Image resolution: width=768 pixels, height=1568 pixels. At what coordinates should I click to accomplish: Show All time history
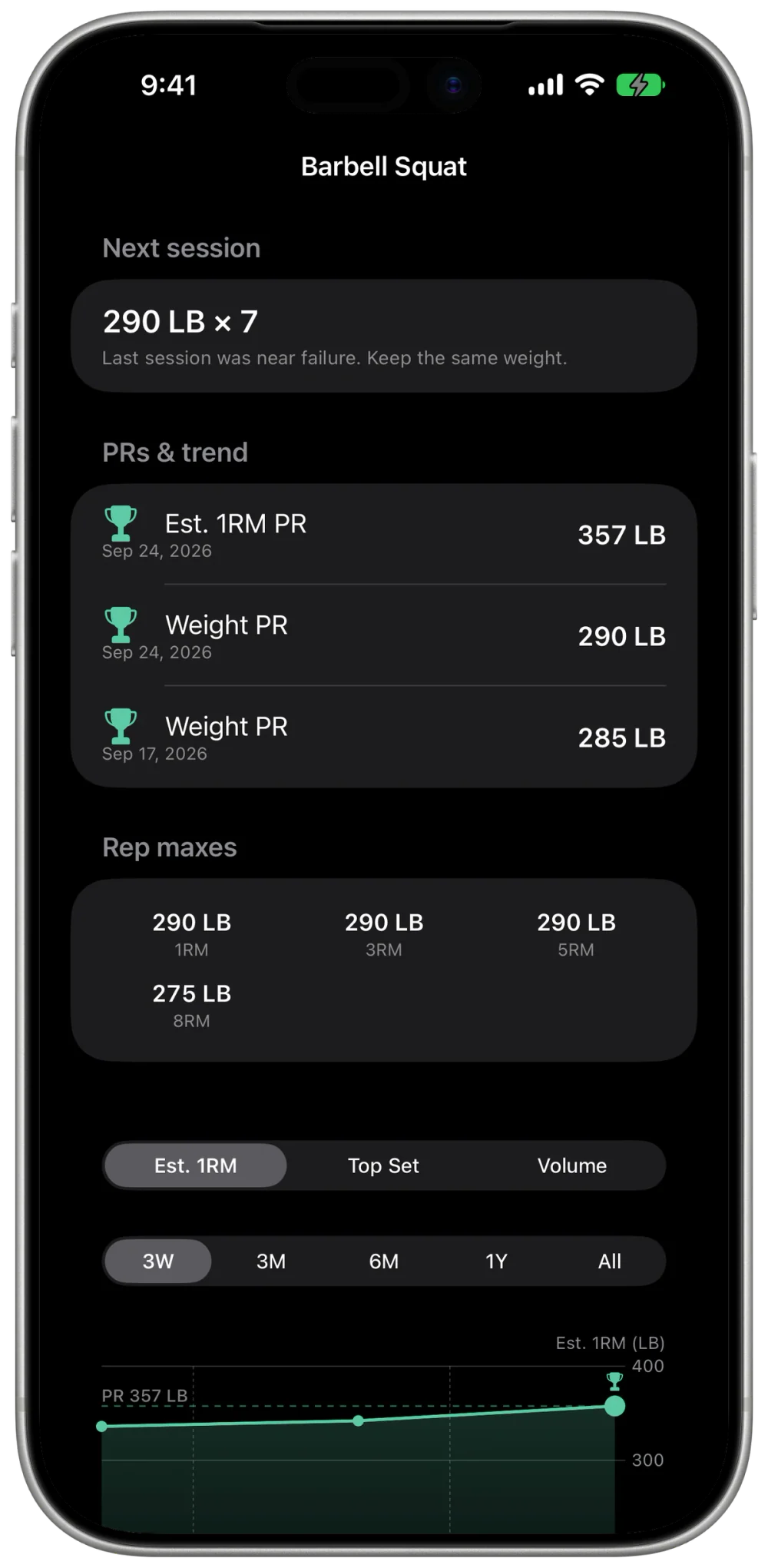(x=610, y=1261)
